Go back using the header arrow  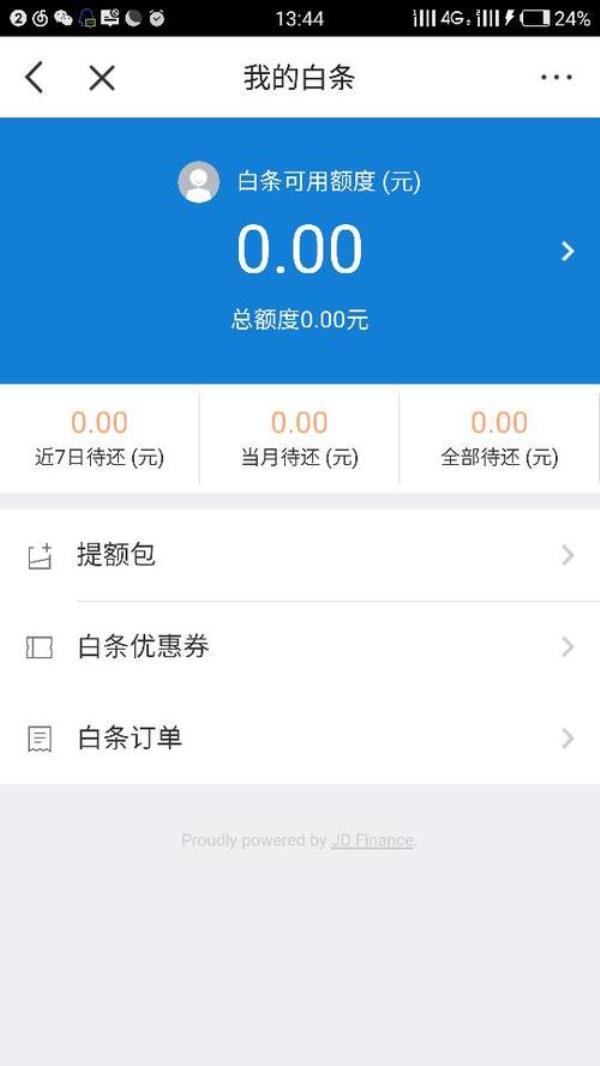coord(35,77)
